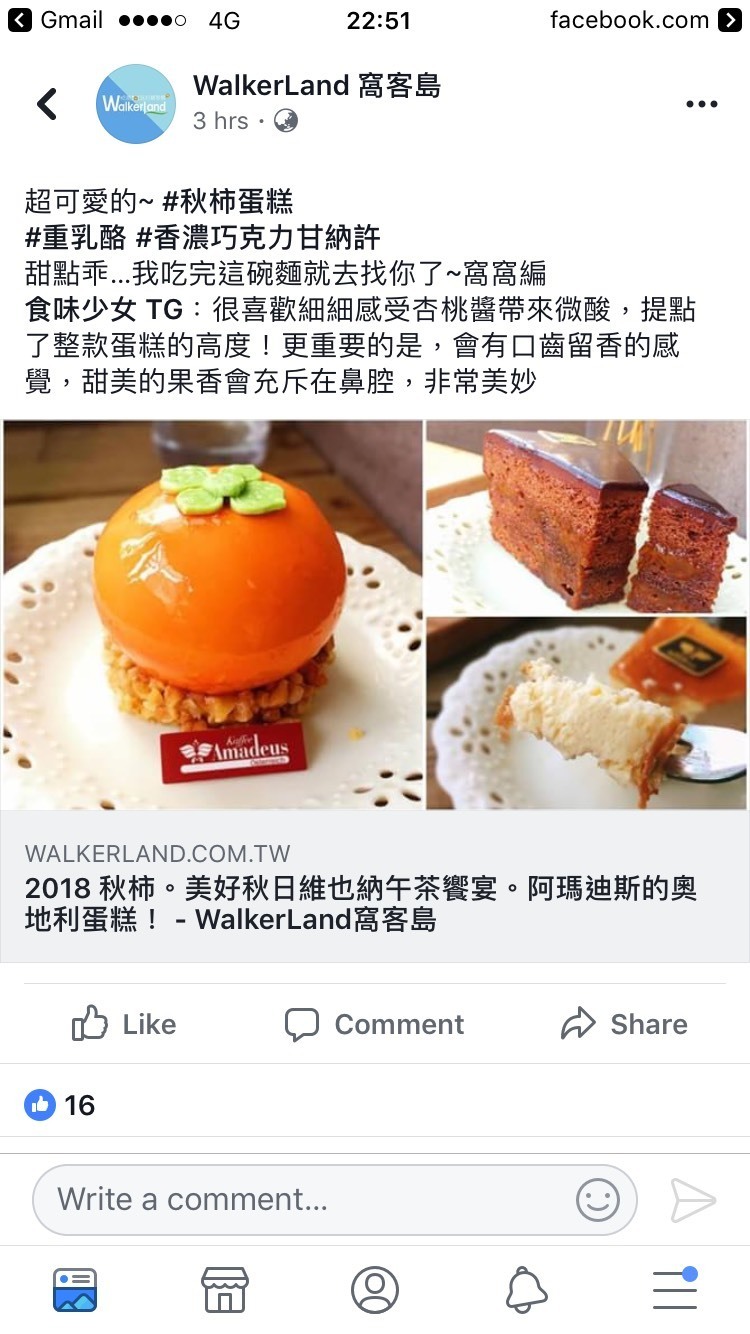Switch to the News Feed tab
750x1334 pixels.
[x=75, y=1290]
